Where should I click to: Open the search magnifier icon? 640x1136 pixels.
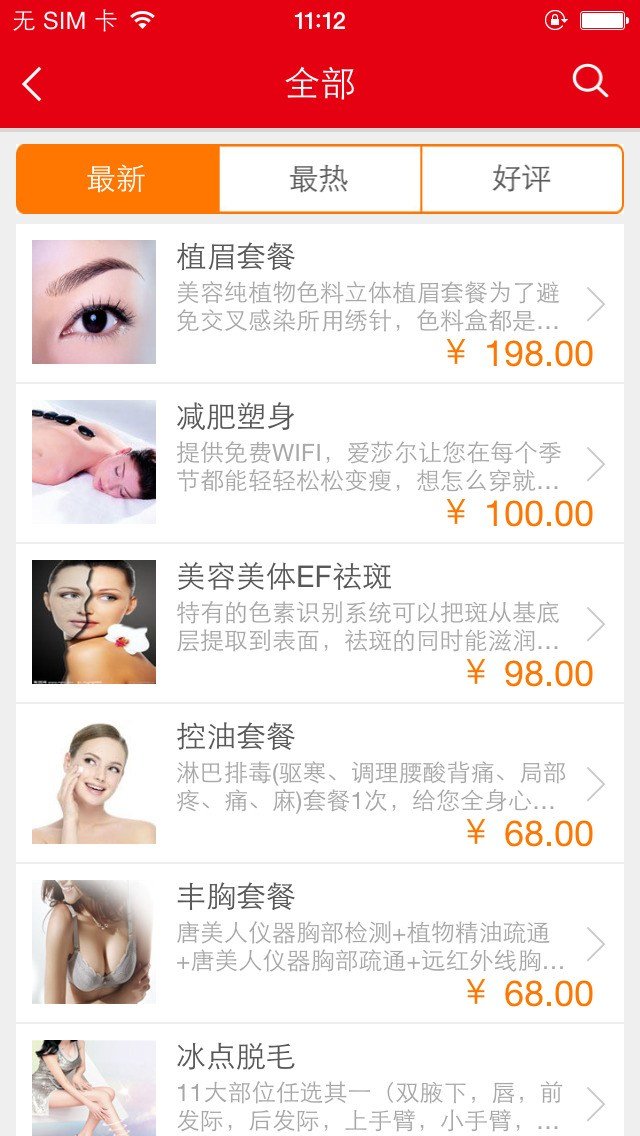(590, 82)
